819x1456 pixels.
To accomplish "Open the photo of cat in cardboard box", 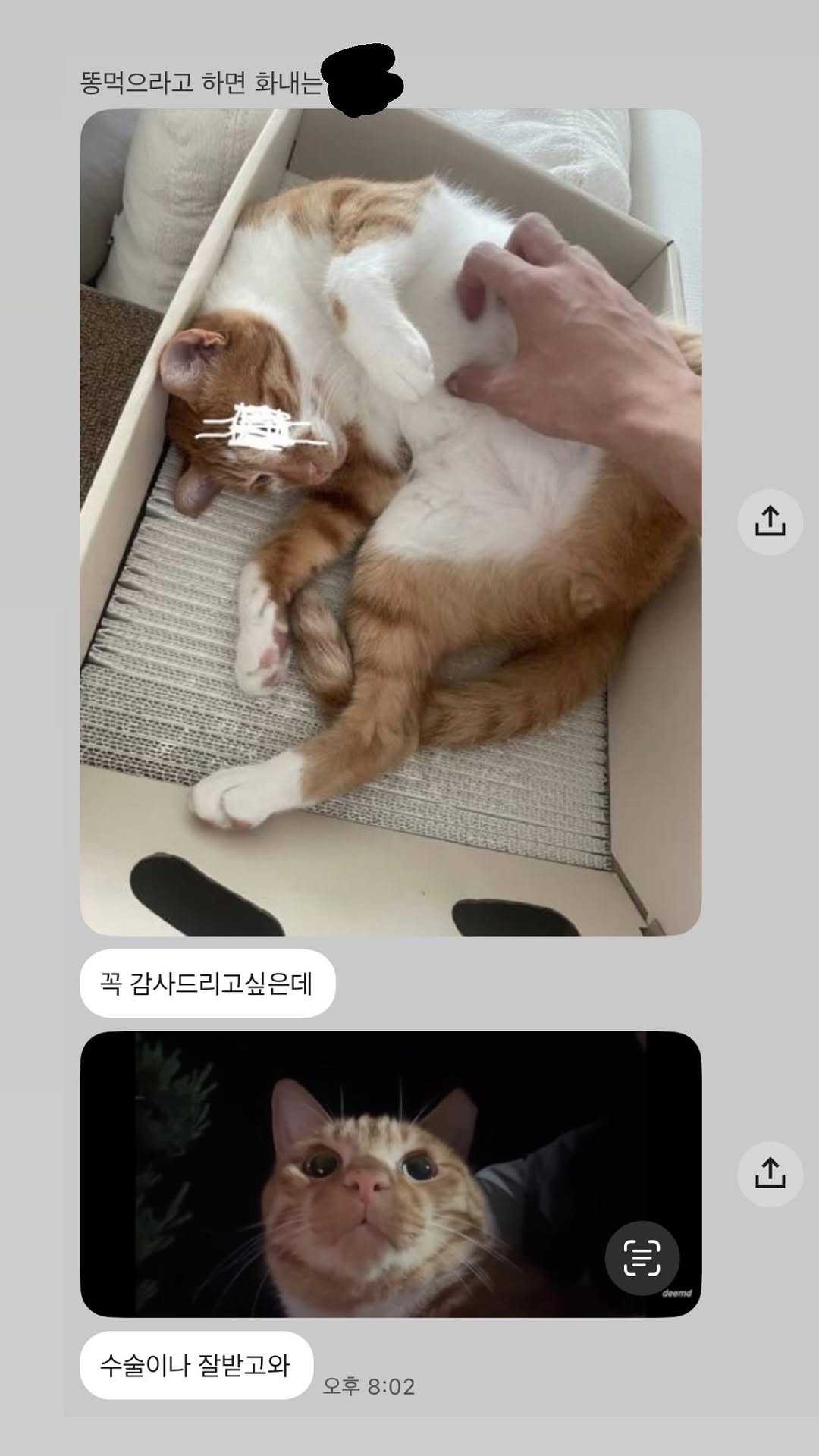I will (391, 522).
